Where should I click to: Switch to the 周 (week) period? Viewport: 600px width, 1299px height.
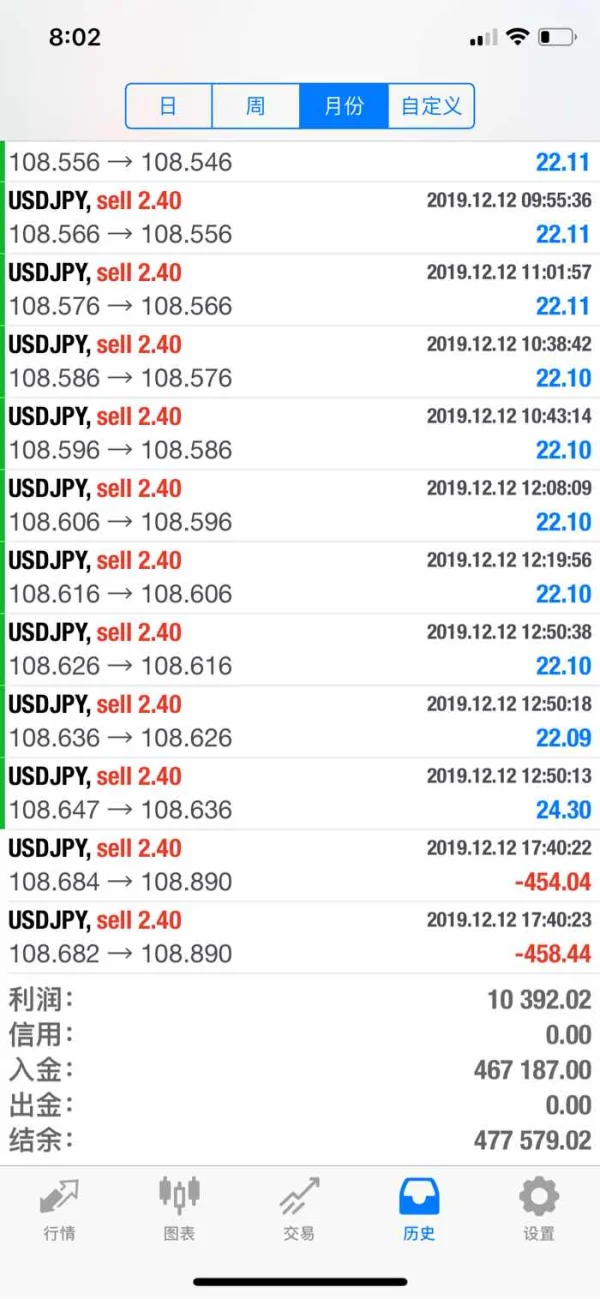(x=255, y=106)
